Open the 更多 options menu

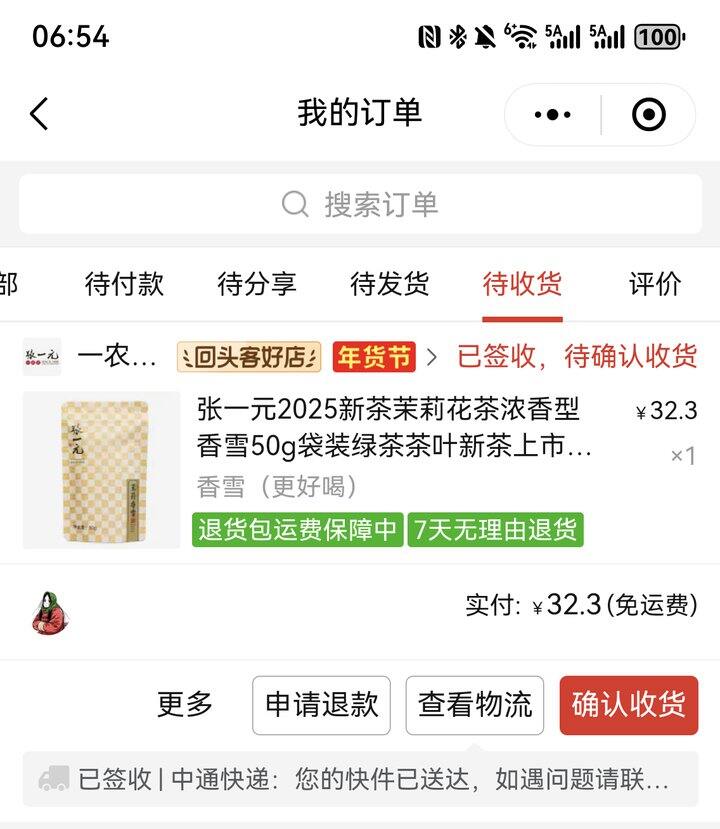(x=184, y=705)
